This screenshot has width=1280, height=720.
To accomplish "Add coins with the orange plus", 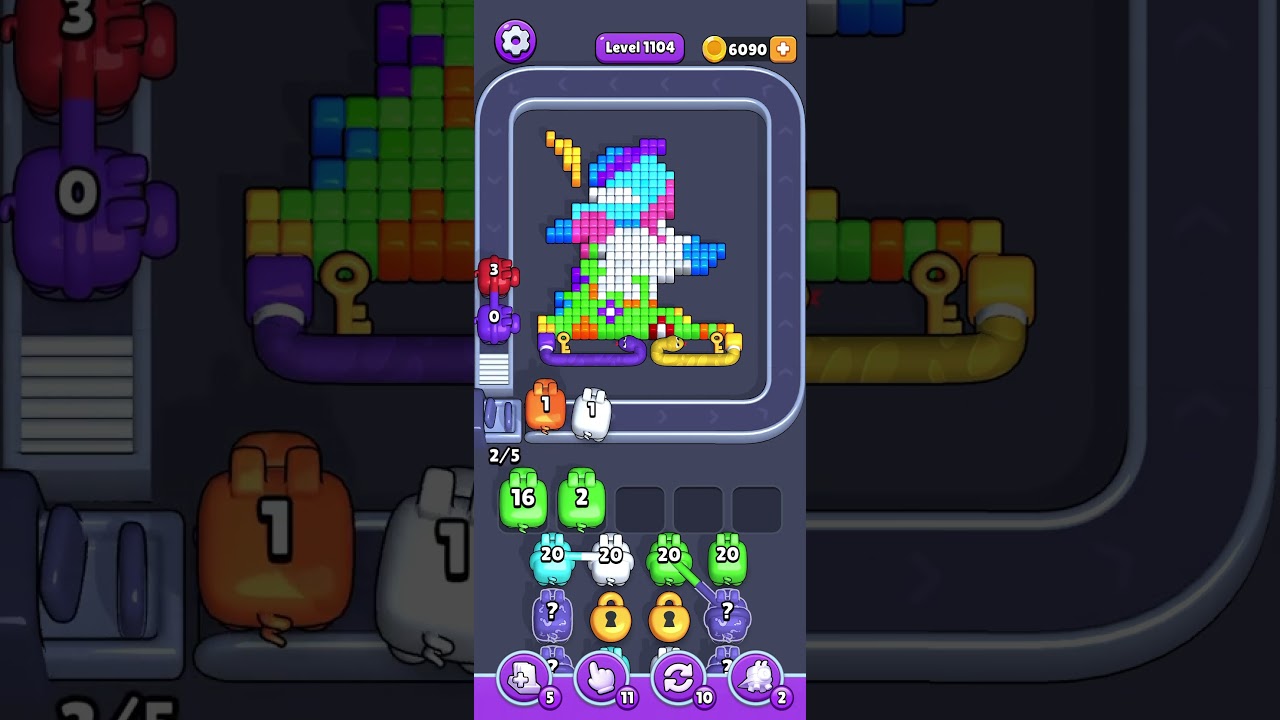I will point(783,49).
